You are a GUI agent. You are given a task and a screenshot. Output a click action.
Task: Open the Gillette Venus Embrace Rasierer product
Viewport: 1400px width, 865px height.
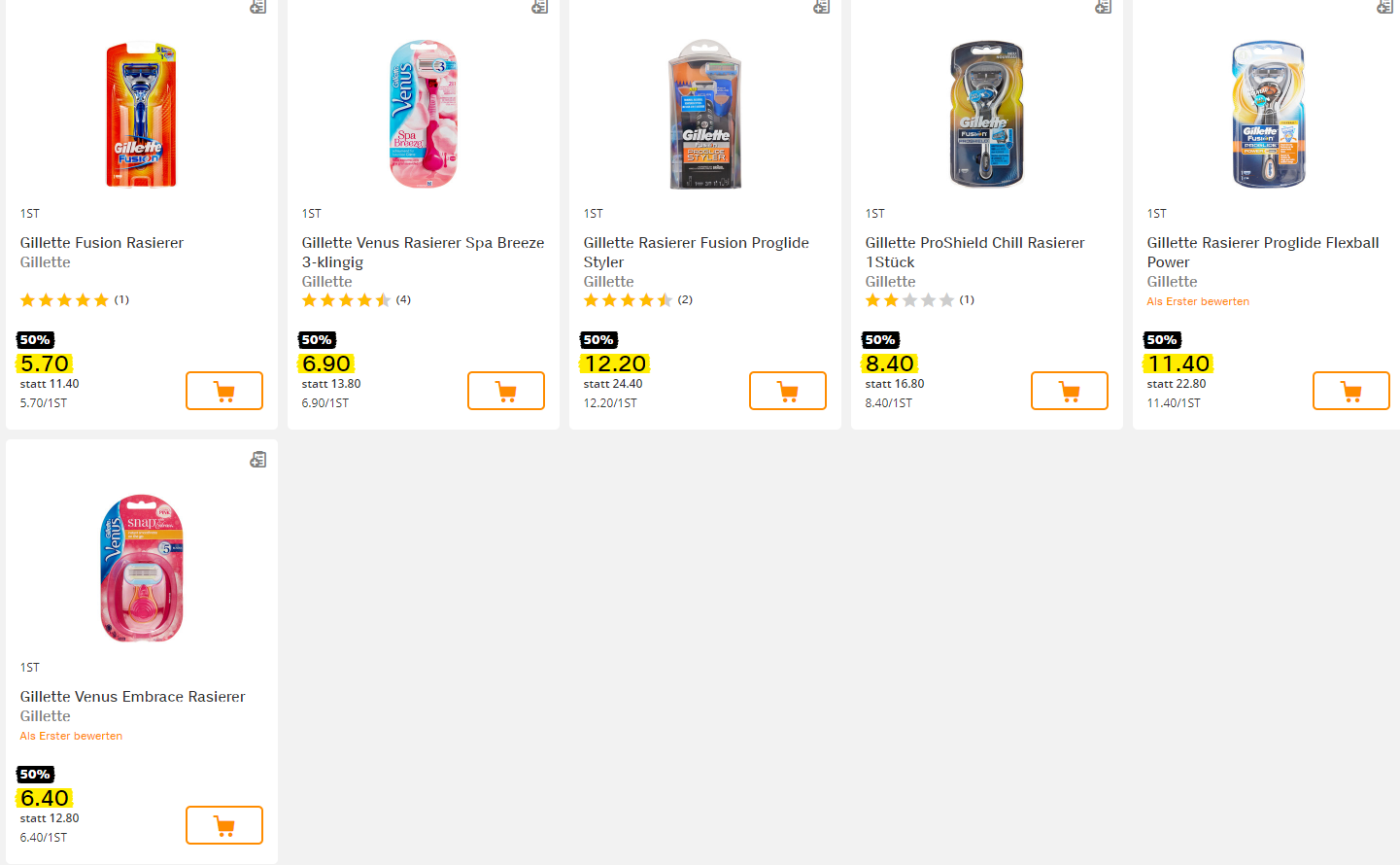pos(133,697)
